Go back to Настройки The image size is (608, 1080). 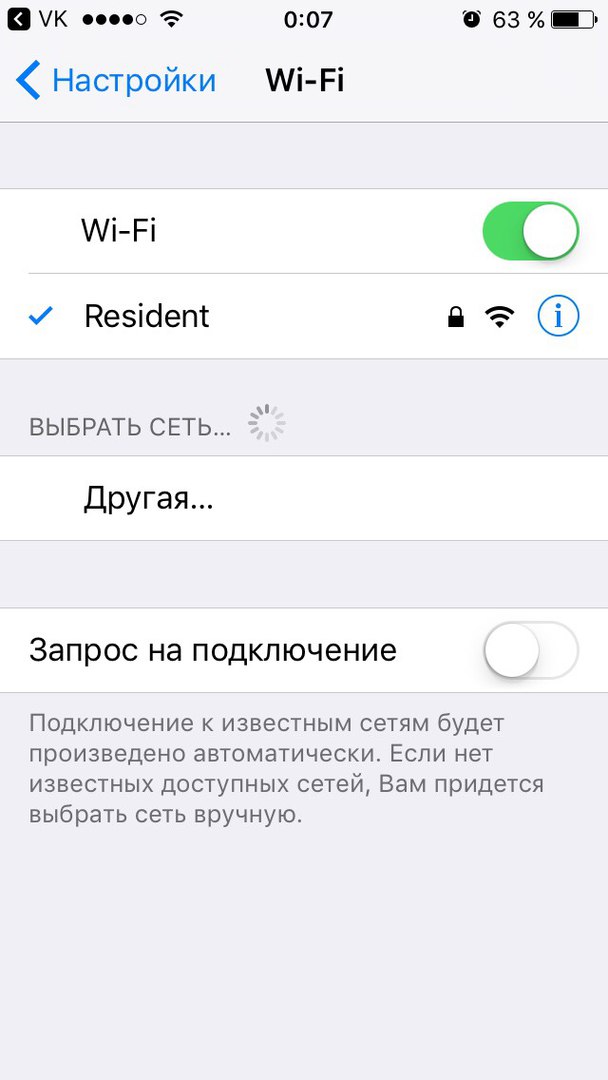(x=116, y=81)
